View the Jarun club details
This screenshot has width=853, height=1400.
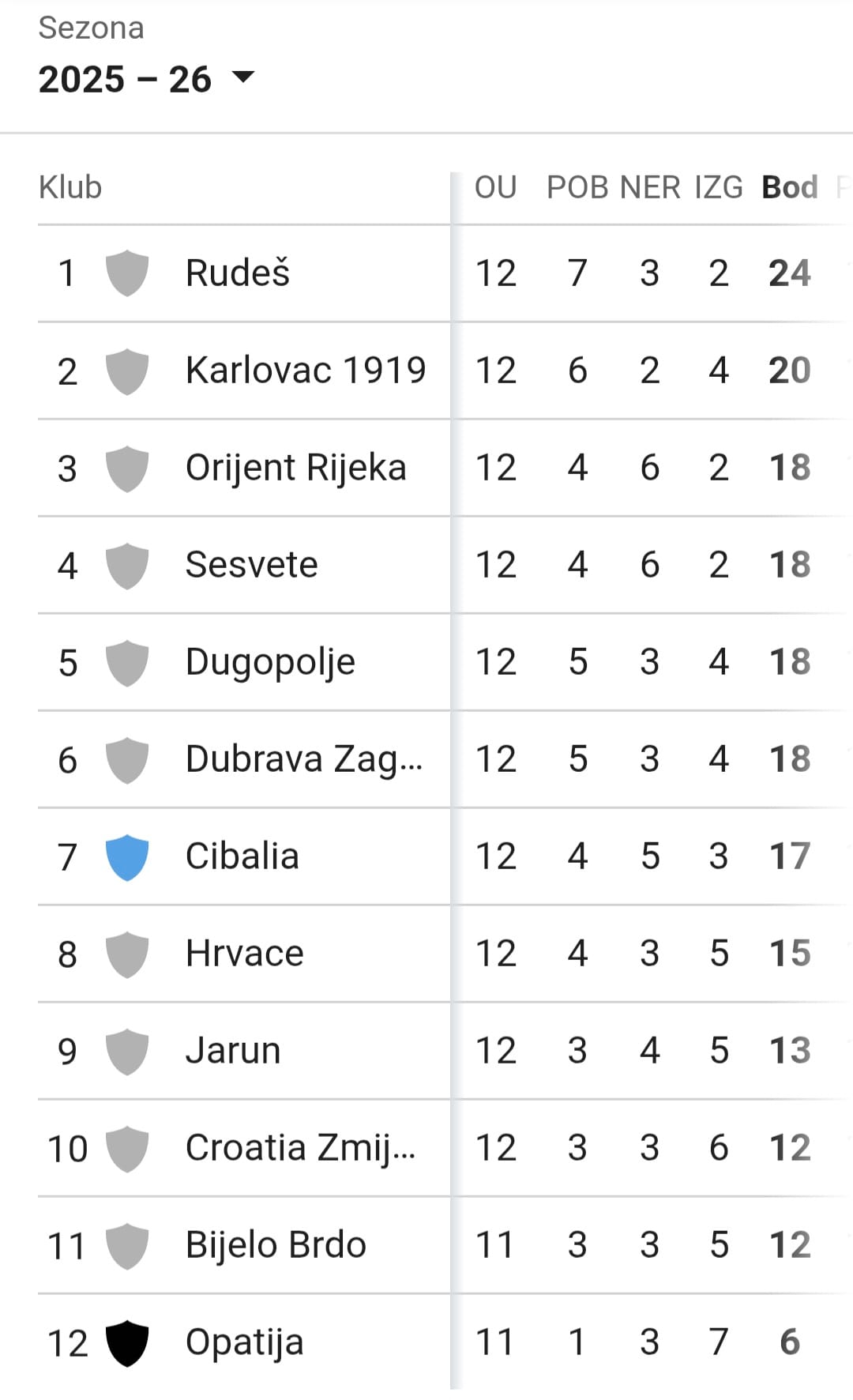pos(233,1051)
